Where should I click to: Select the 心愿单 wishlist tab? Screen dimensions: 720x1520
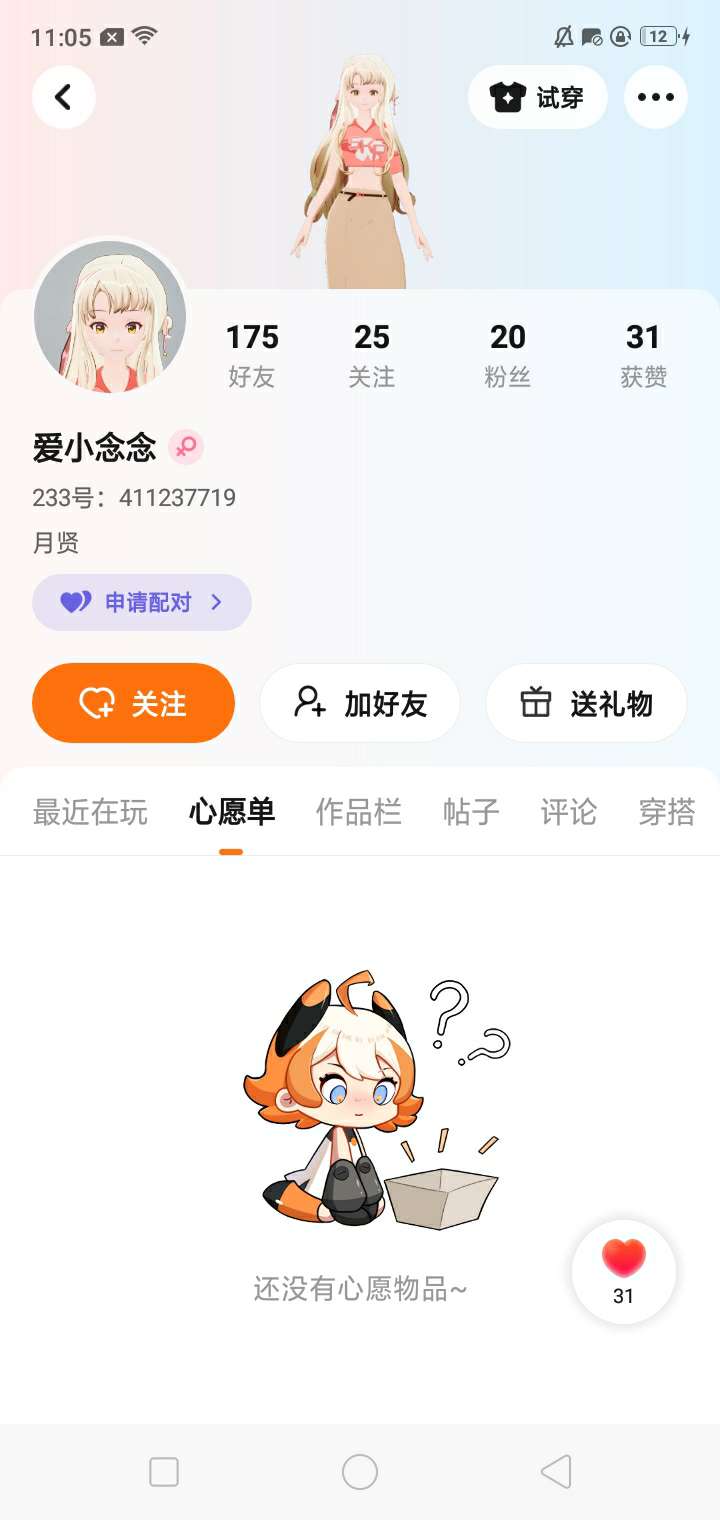[x=232, y=812]
